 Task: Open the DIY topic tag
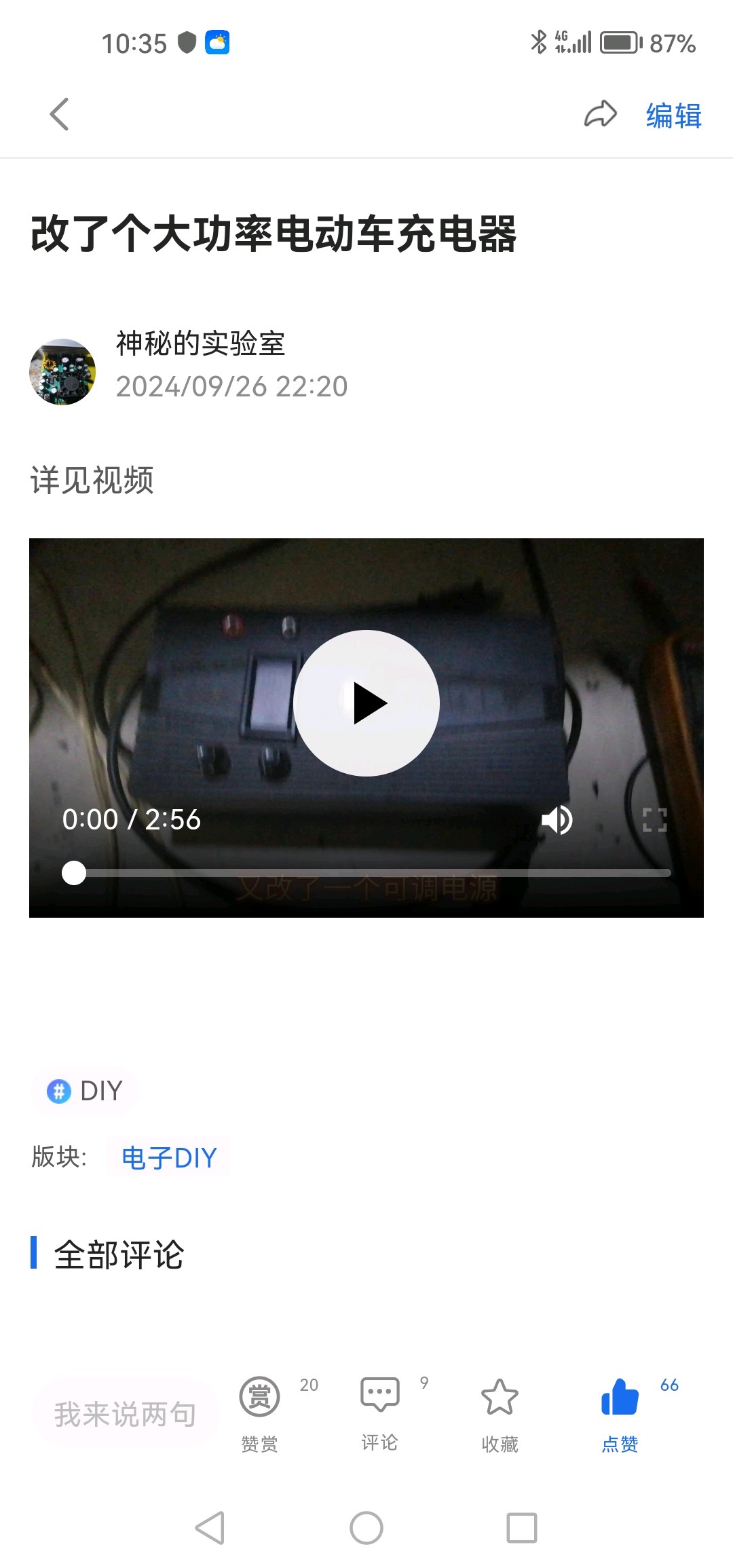86,1091
